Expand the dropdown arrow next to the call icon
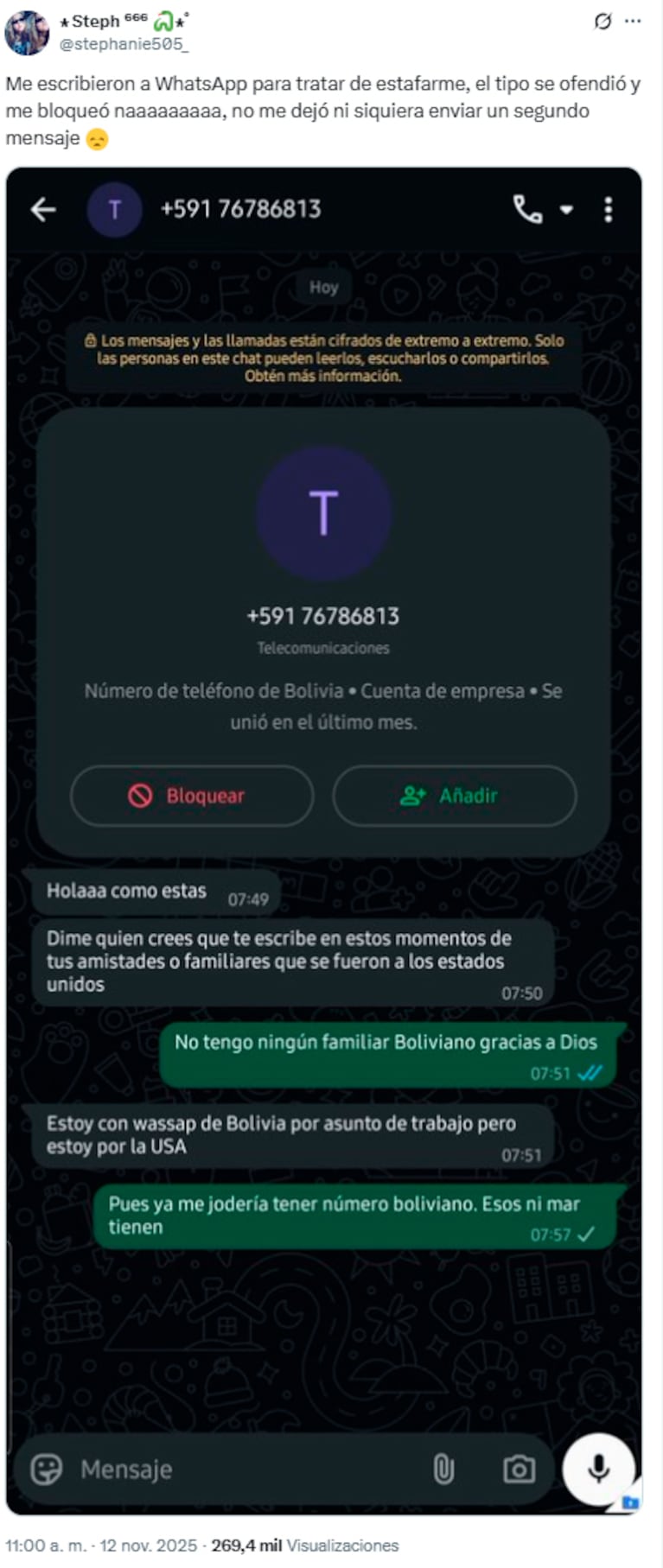 click(567, 210)
